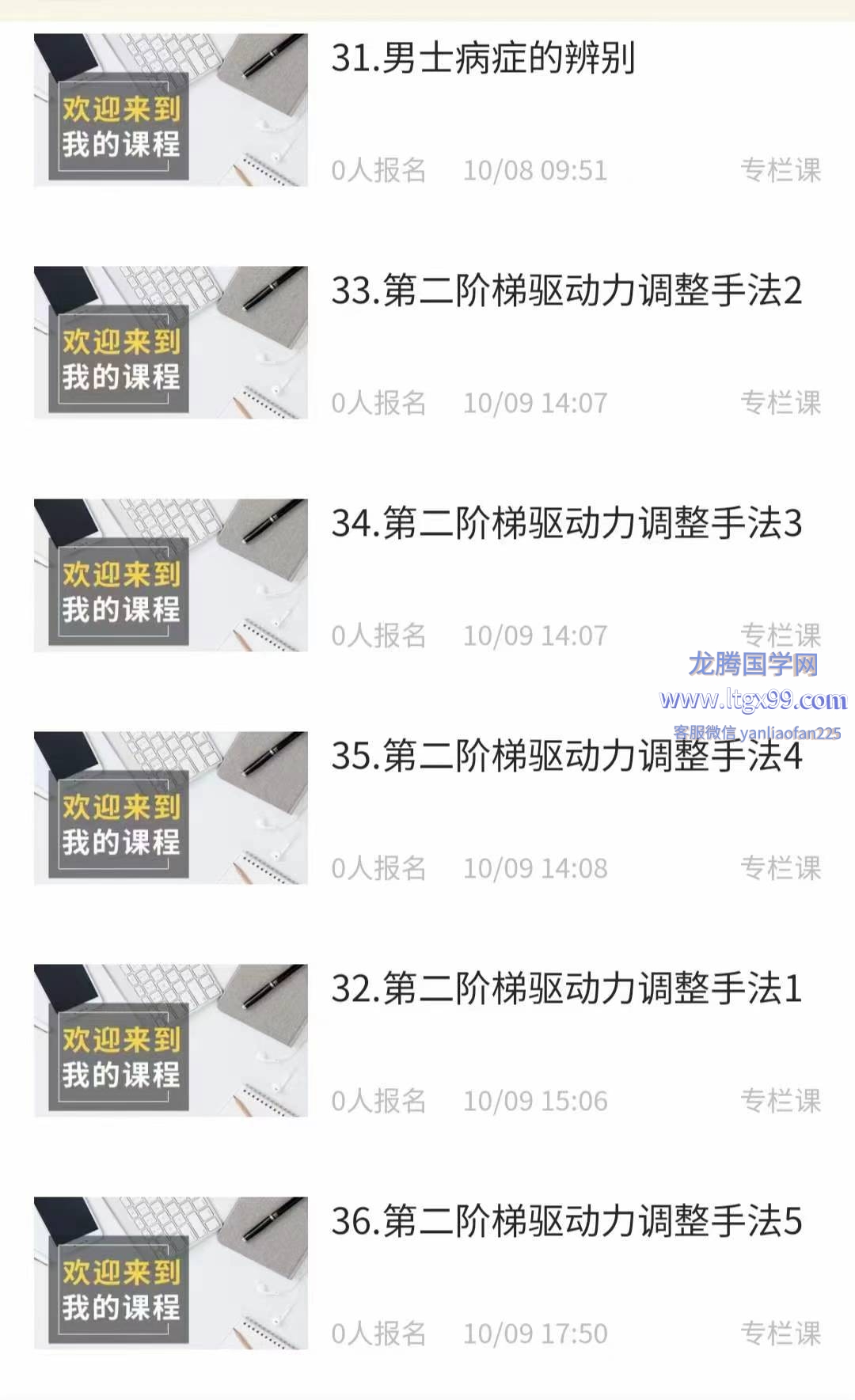
Task: Open course 33.第二阶梯驱动力调整手法2
Action: [566, 291]
